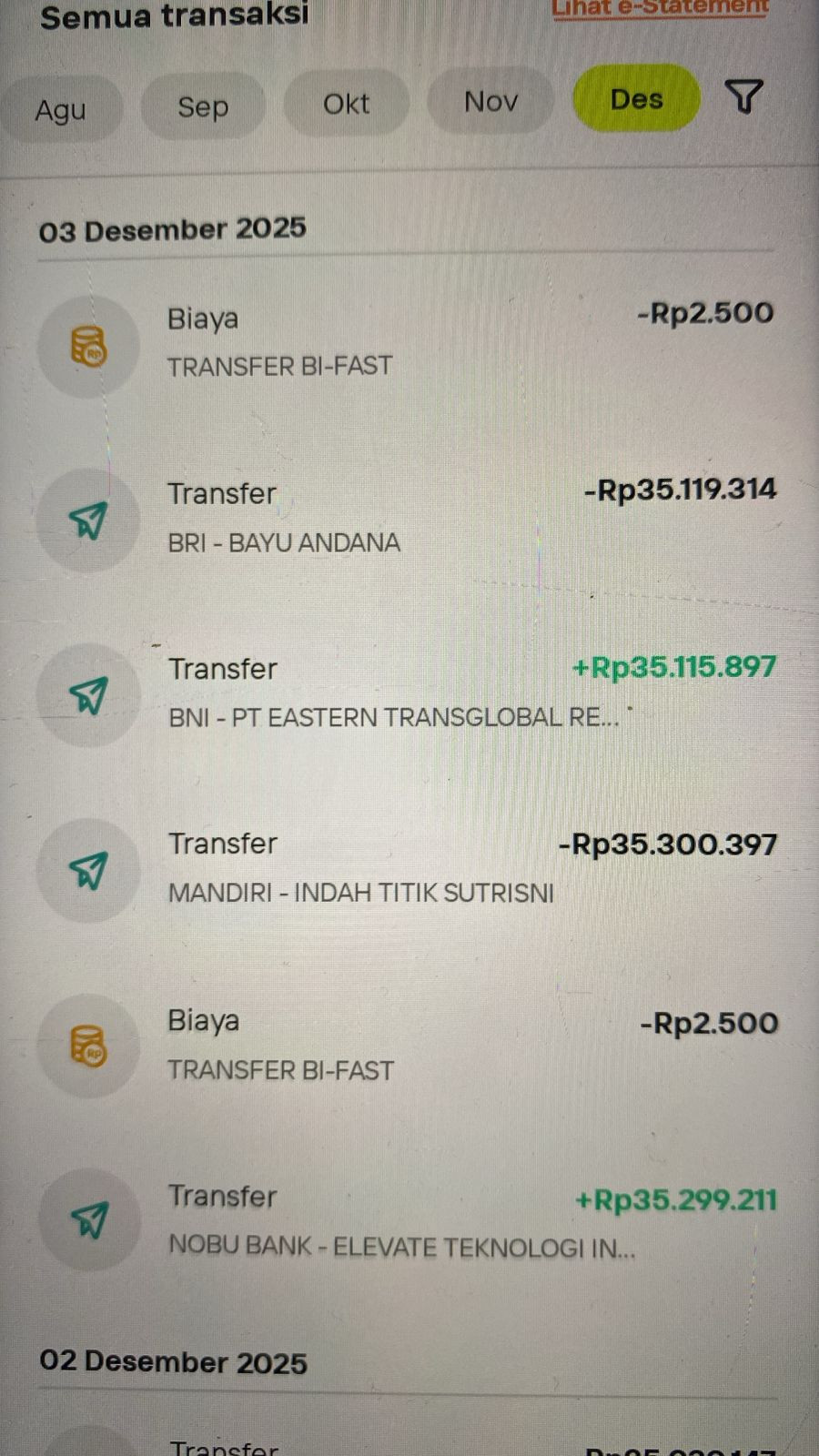Open the transaction filter icon
Screen dimensions: 819x1456
pos(743,96)
